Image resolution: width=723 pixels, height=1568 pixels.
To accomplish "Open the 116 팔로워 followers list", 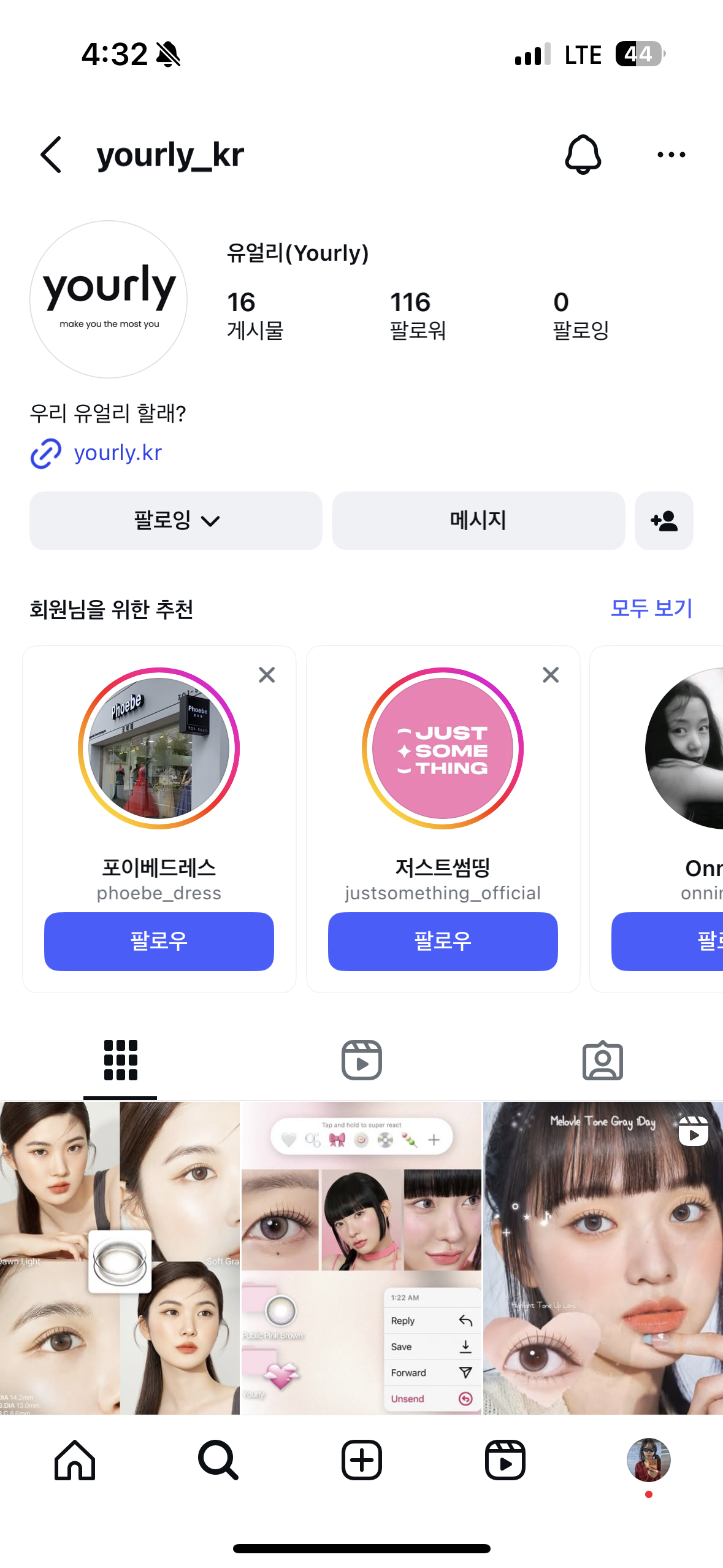I will pos(418,315).
